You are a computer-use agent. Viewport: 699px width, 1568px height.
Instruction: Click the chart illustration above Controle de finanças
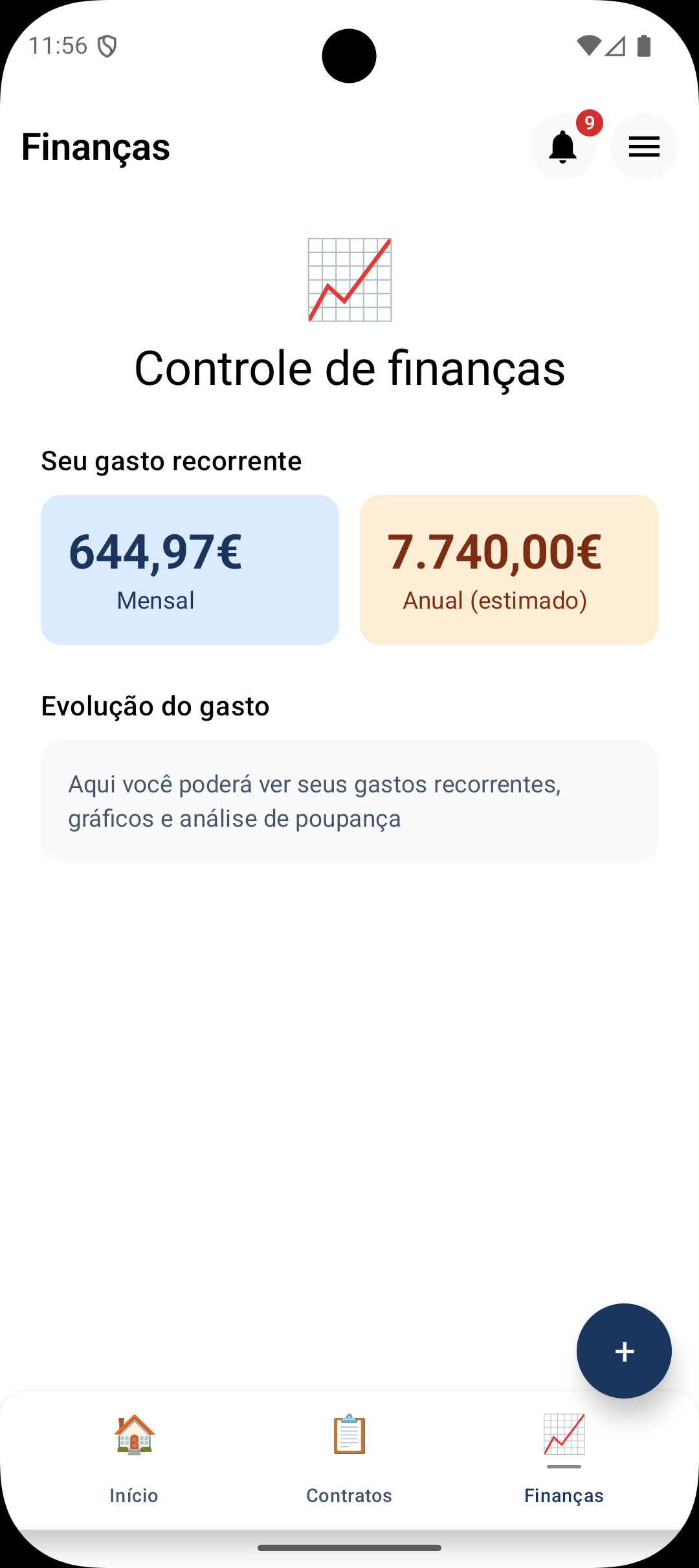(x=349, y=281)
